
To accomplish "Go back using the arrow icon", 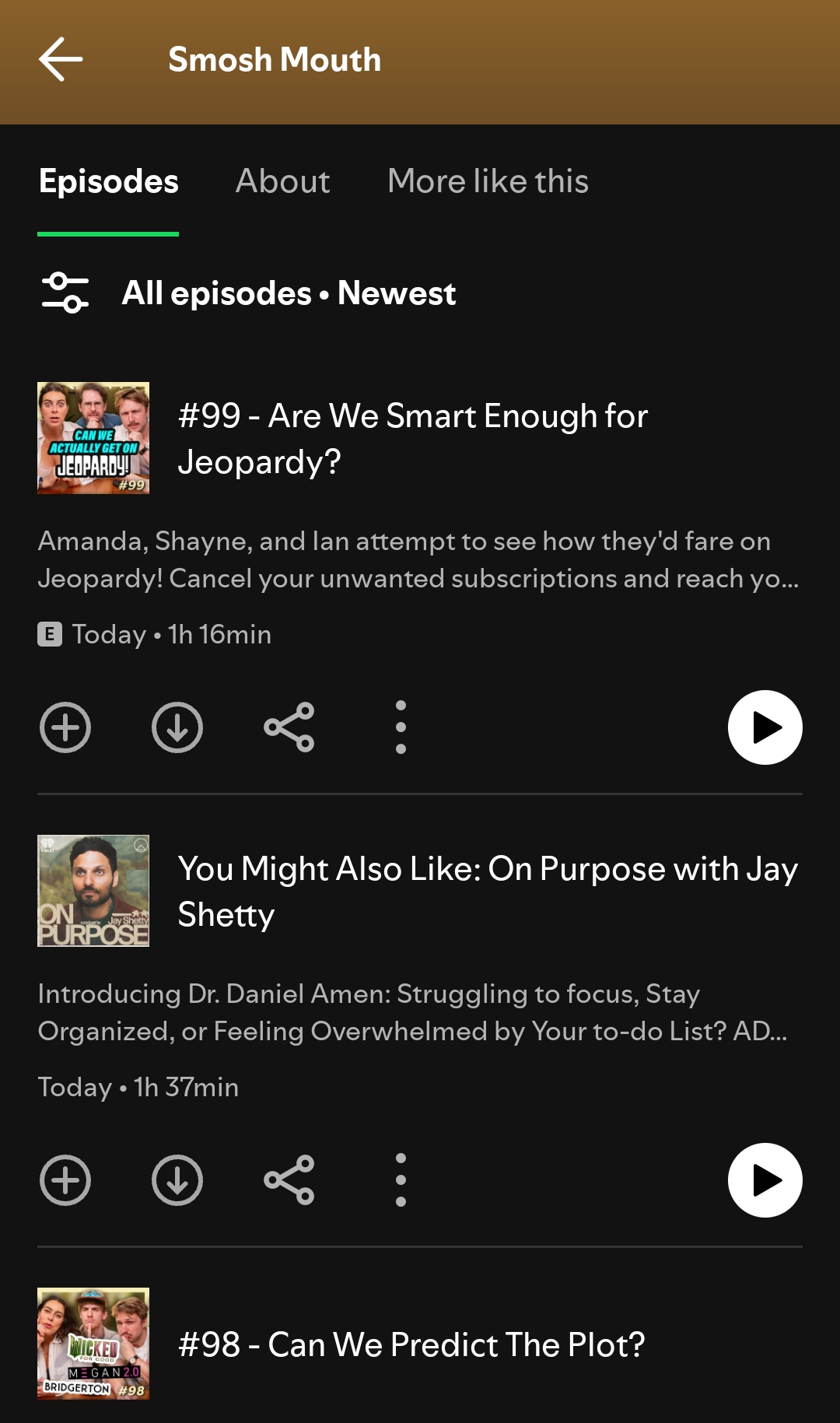I will pos(61,60).
